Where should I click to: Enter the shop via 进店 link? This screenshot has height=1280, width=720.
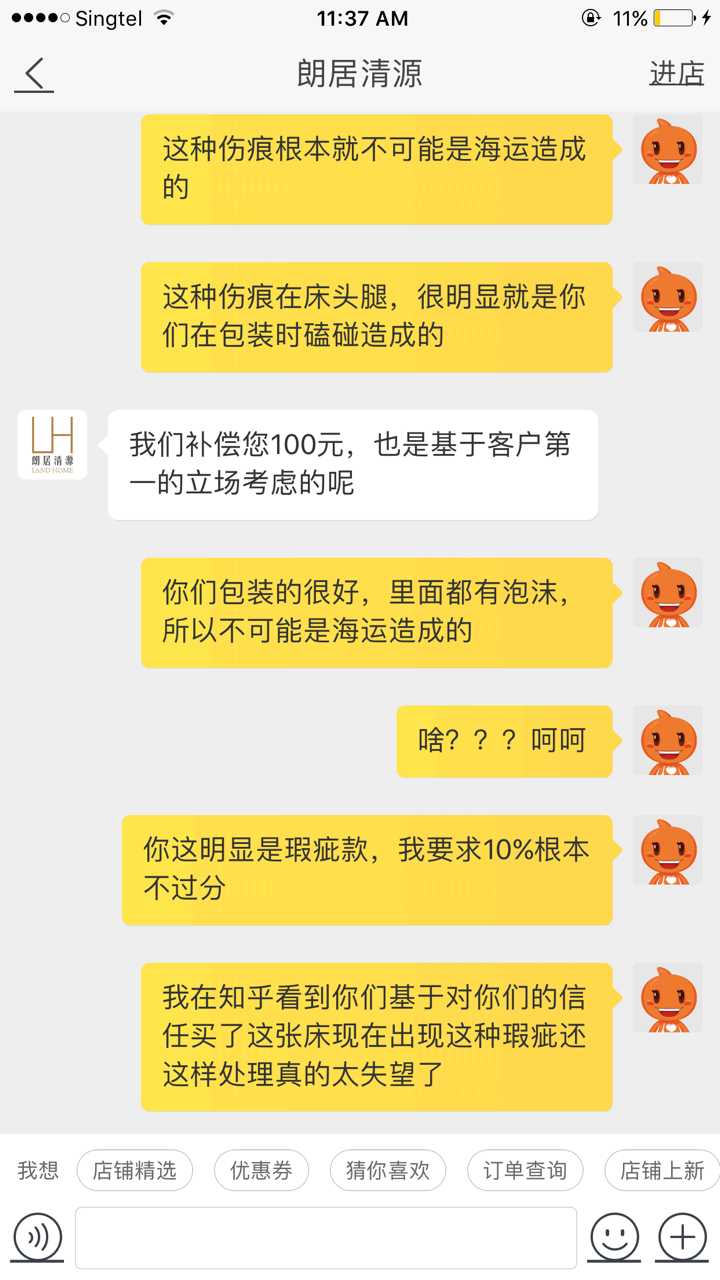tap(677, 74)
